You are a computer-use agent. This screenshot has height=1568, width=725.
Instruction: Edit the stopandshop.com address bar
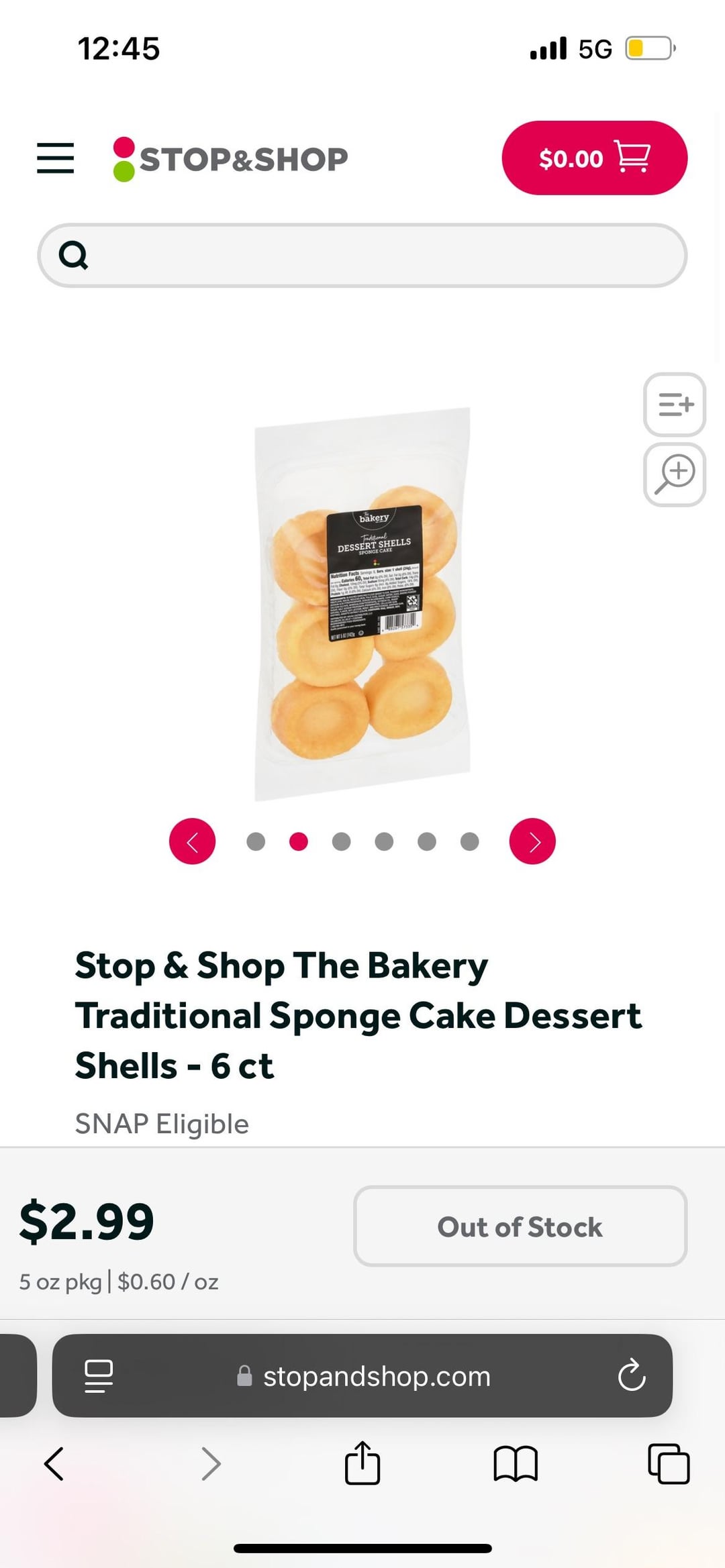(363, 1376)
